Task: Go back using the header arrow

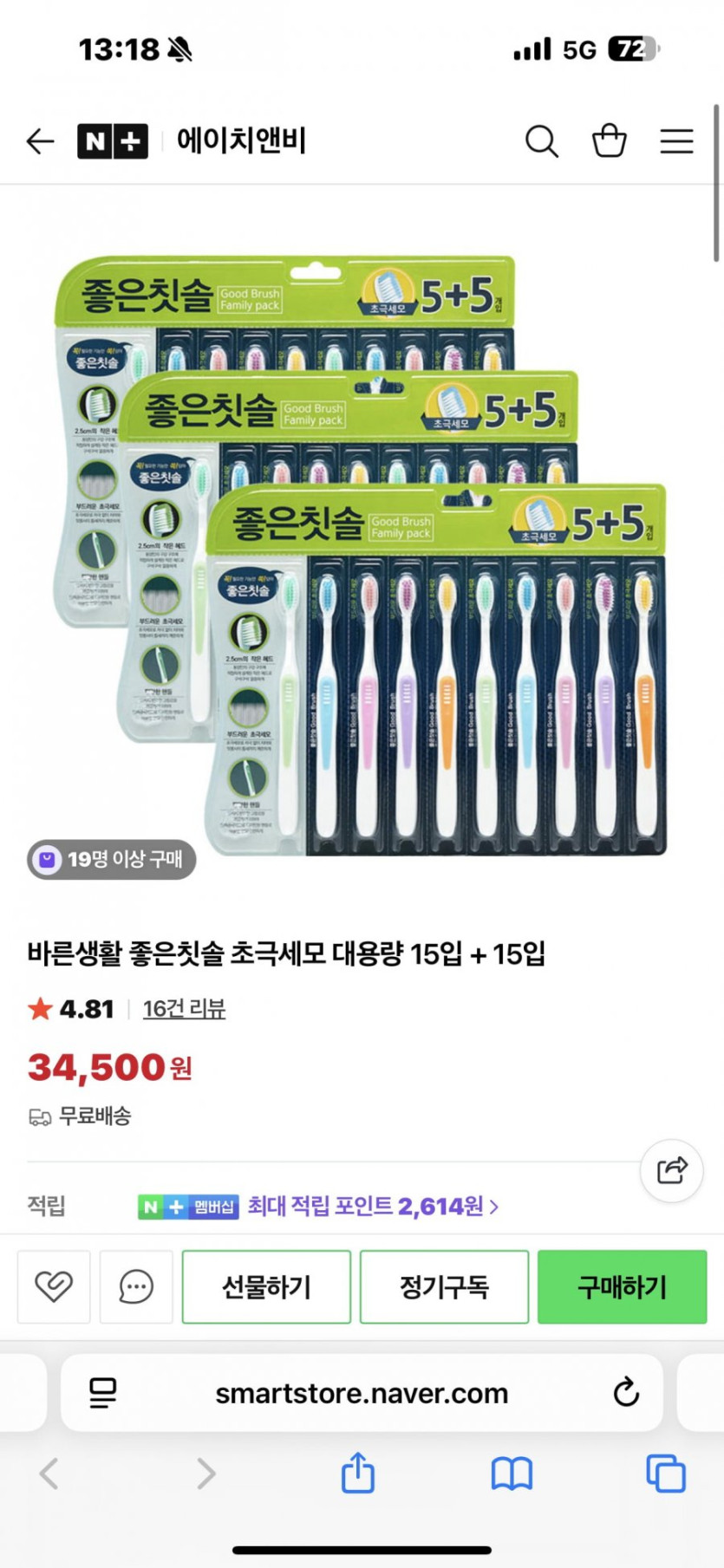Action: [x=41, y=141]
